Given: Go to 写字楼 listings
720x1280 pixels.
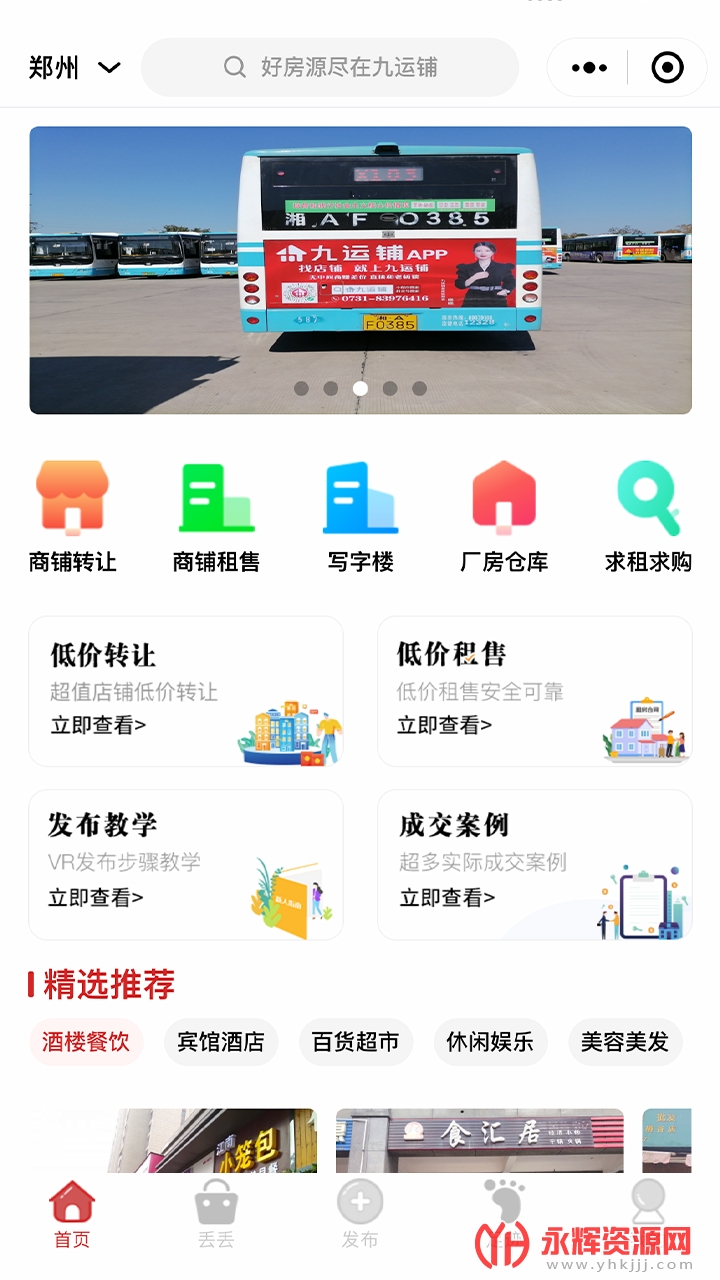Looking at the screenshot, I should coord(361,517).
